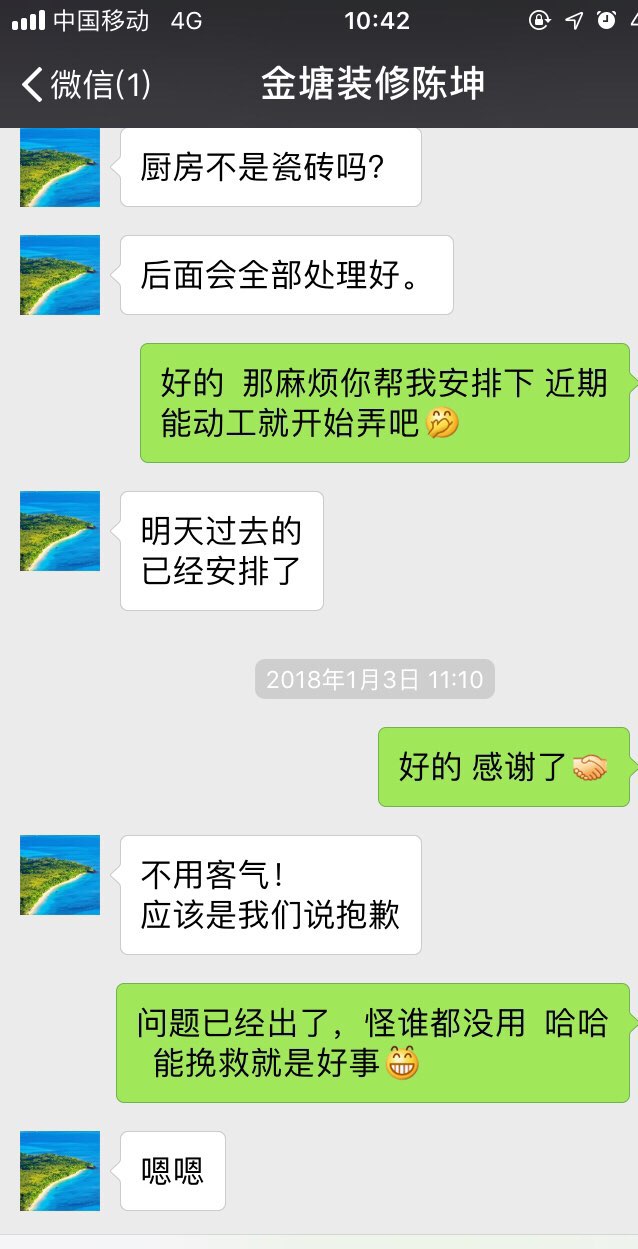
Task: Open contact avatar beside 厨房不是瓷砖吗?
Action: (x=60, y=169)
